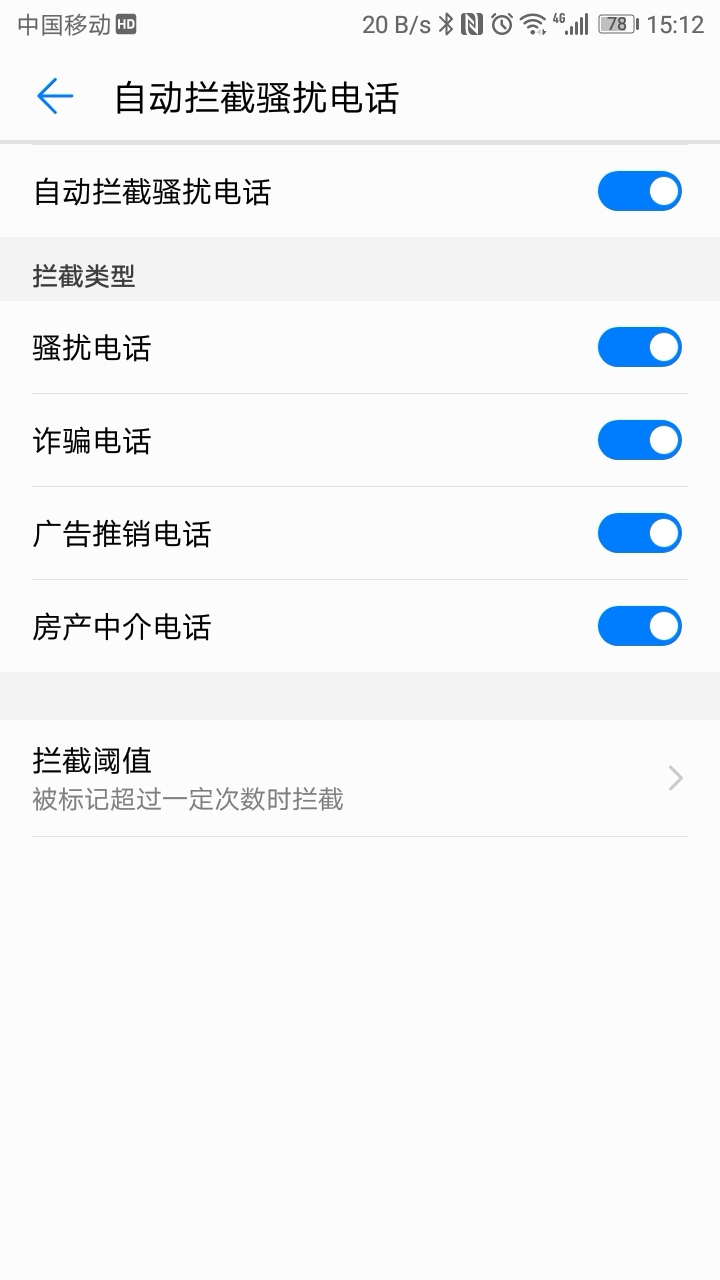Image resolution: width=720 pixels, height=1280 pixels.
Task: Open the 拦截阈值 setting
Action: (360, 778)
